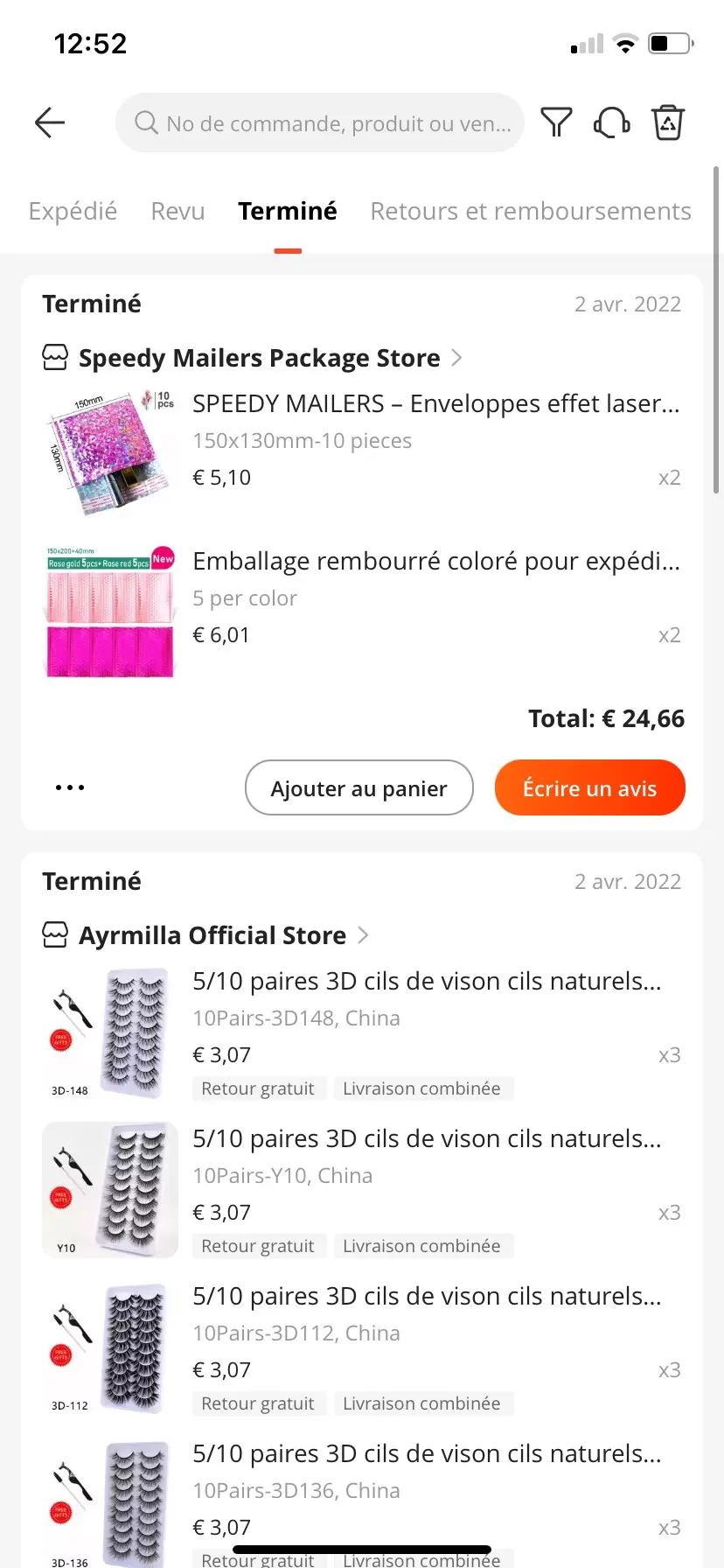Switch to the Revu tab
The height and width of the screenshot is (1568, 724).
tap(178, 211)
